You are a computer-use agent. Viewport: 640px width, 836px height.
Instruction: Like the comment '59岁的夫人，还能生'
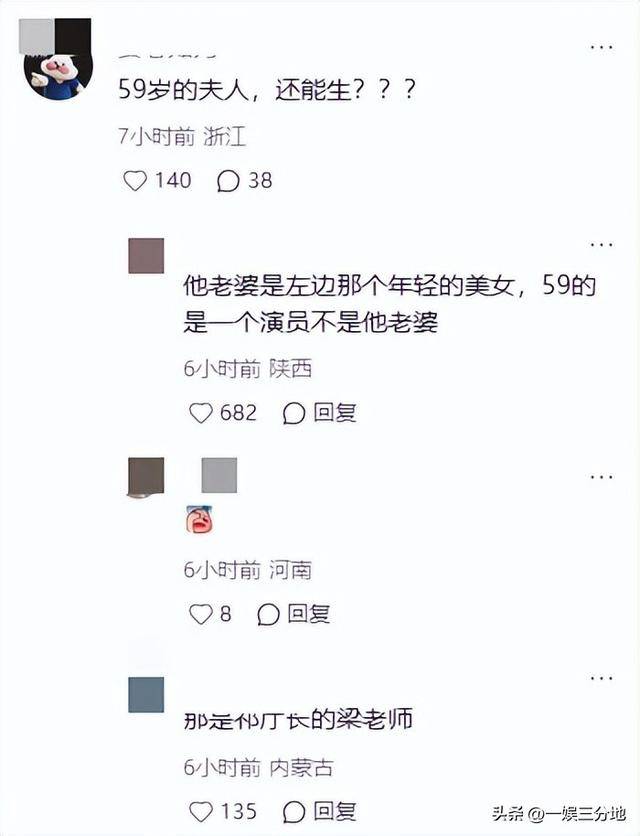pos(136,181)
